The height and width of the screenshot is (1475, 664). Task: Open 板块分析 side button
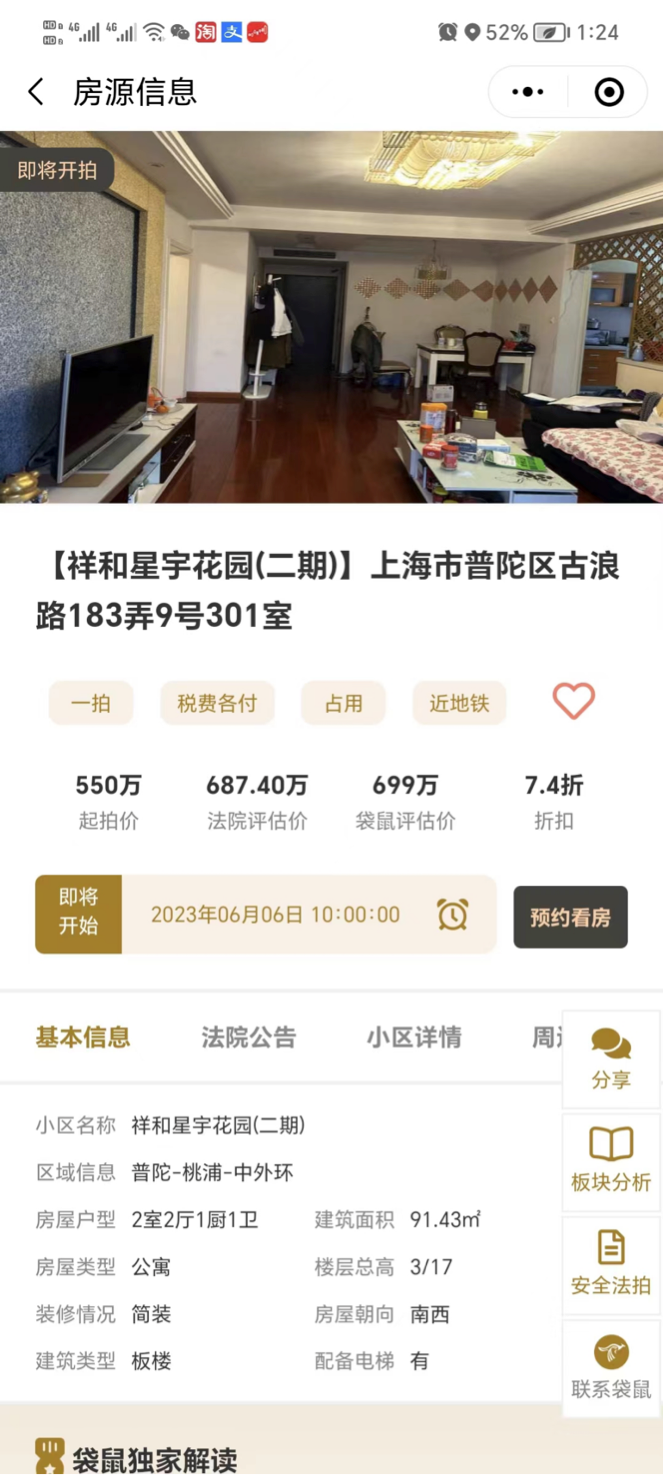click(x=611, y=1162)
